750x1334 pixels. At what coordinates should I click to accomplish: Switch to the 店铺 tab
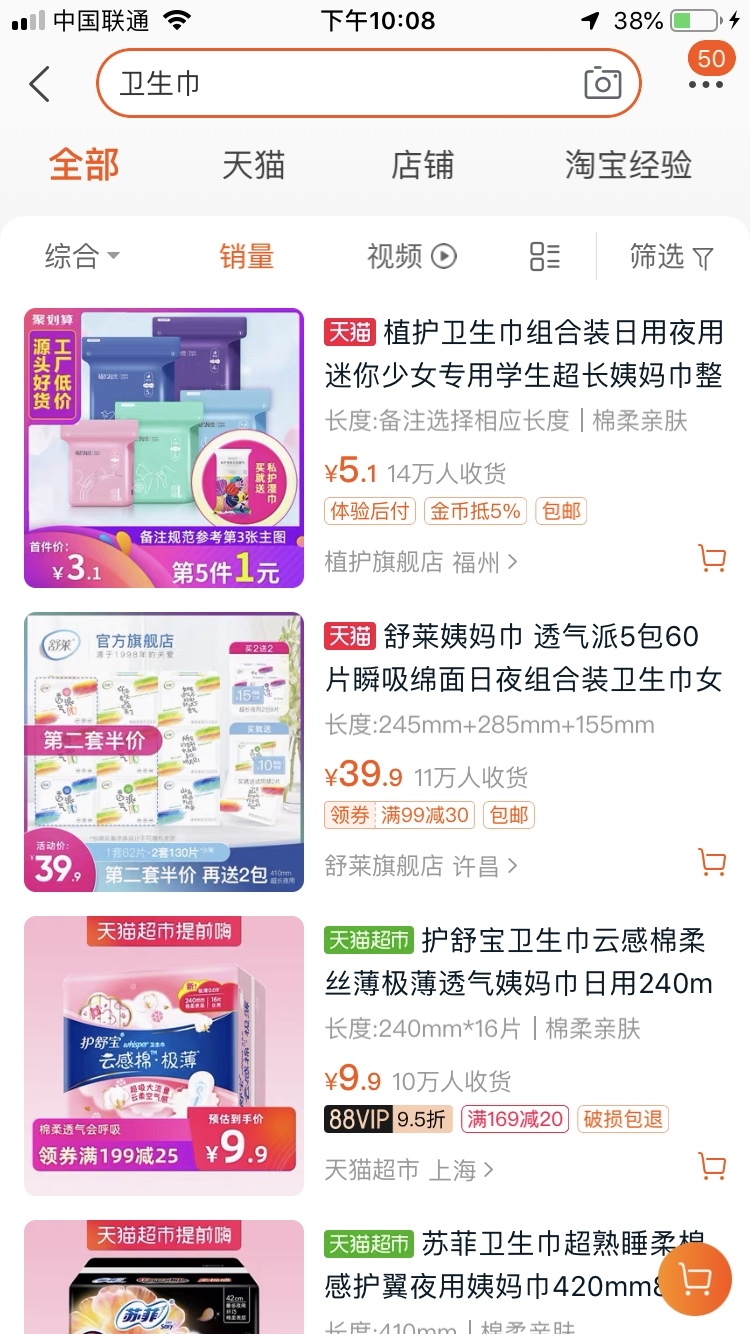click(422, 165)
